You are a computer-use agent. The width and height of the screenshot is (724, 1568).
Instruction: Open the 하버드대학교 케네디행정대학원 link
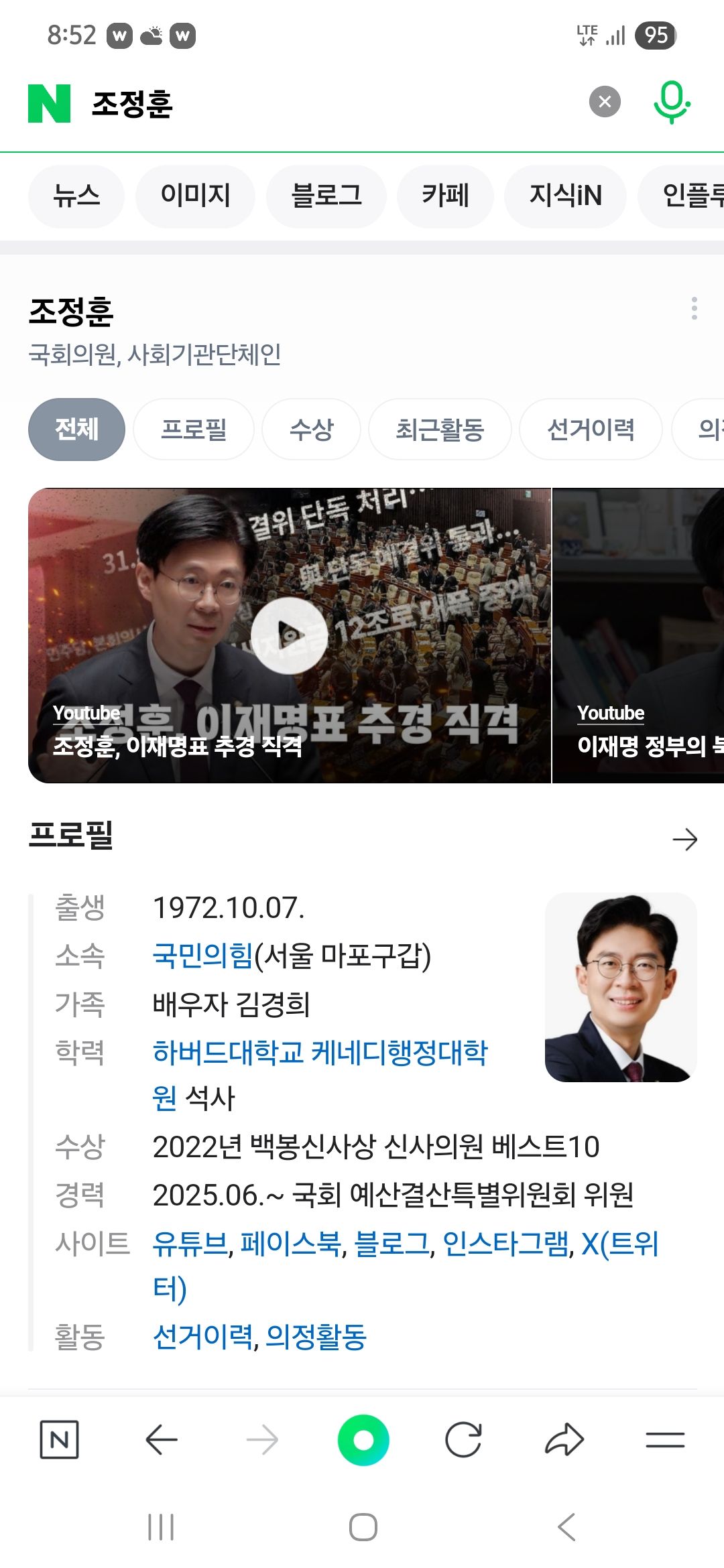pos(320,1052)
